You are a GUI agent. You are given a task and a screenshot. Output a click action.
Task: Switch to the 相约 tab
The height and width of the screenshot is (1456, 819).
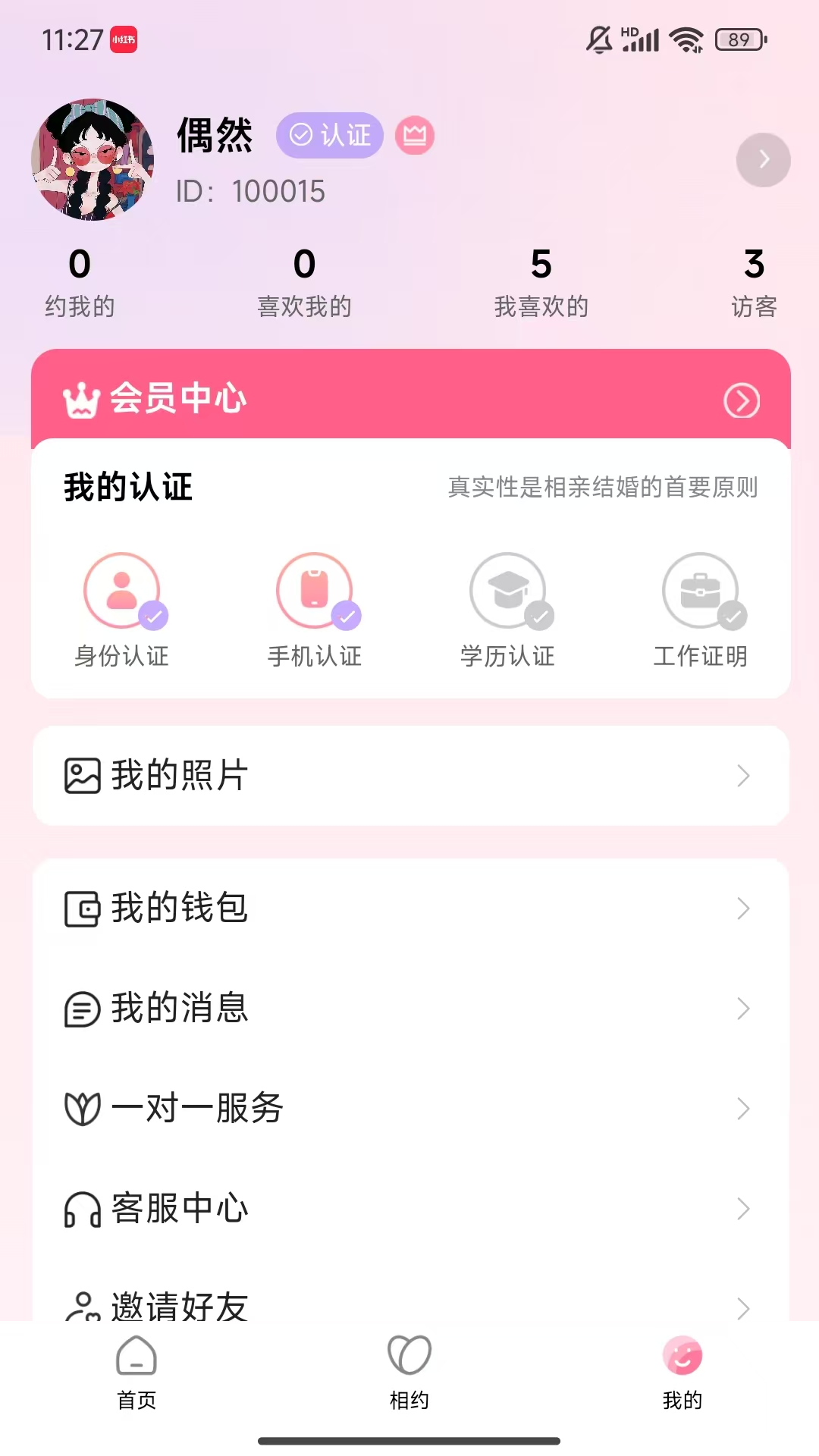pyautogui.click(x=409, y=1374)
